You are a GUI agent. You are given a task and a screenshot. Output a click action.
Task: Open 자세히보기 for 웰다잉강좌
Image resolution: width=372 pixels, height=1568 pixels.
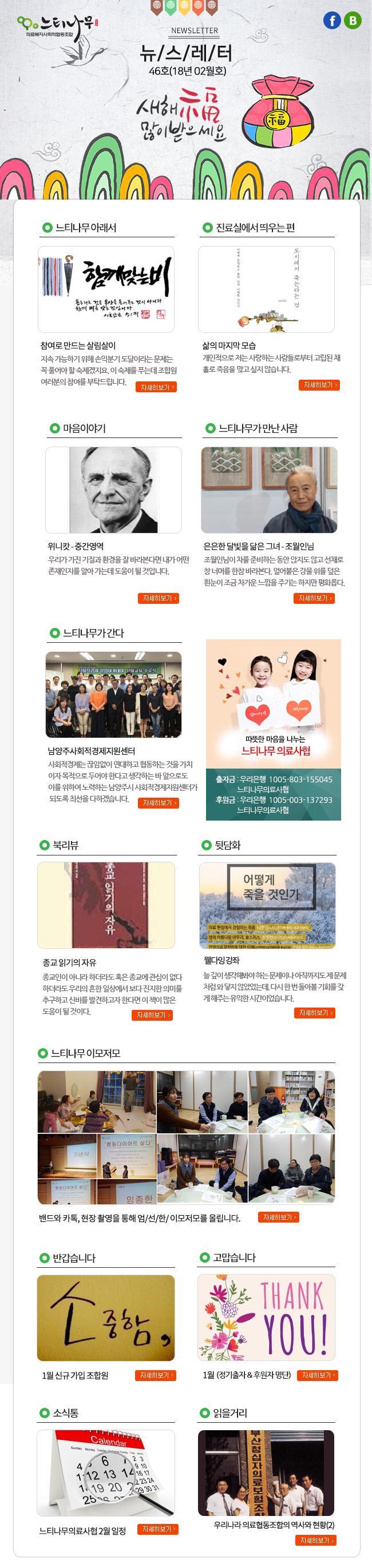pos(314,1012)
